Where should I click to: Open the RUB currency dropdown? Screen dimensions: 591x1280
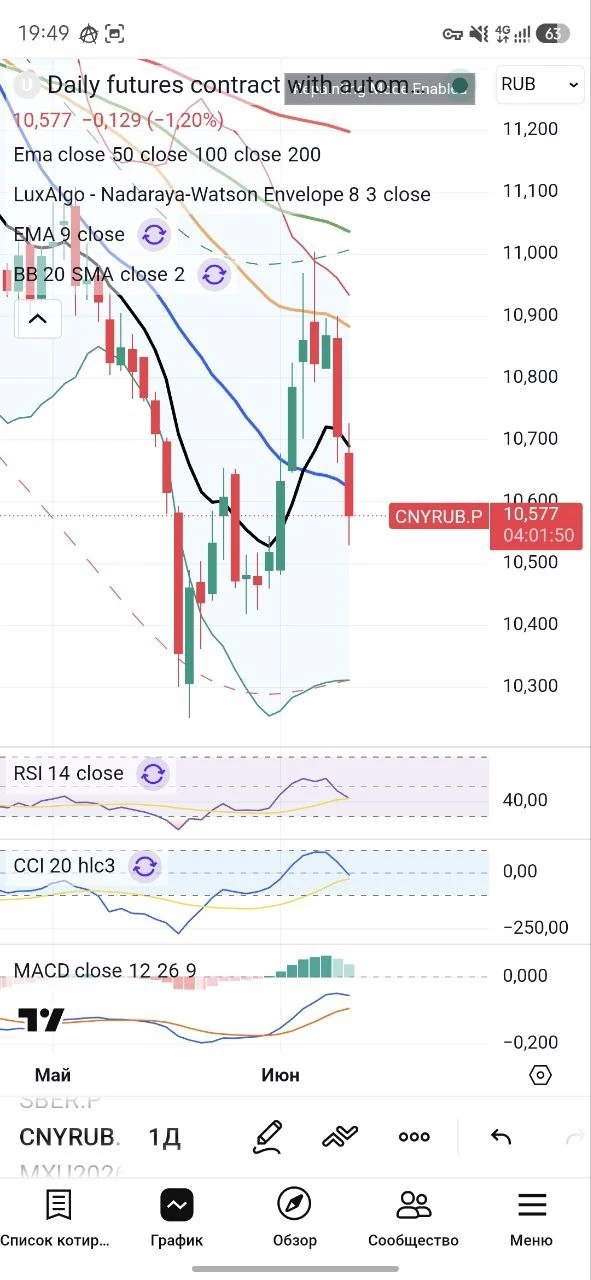(540, 85)
